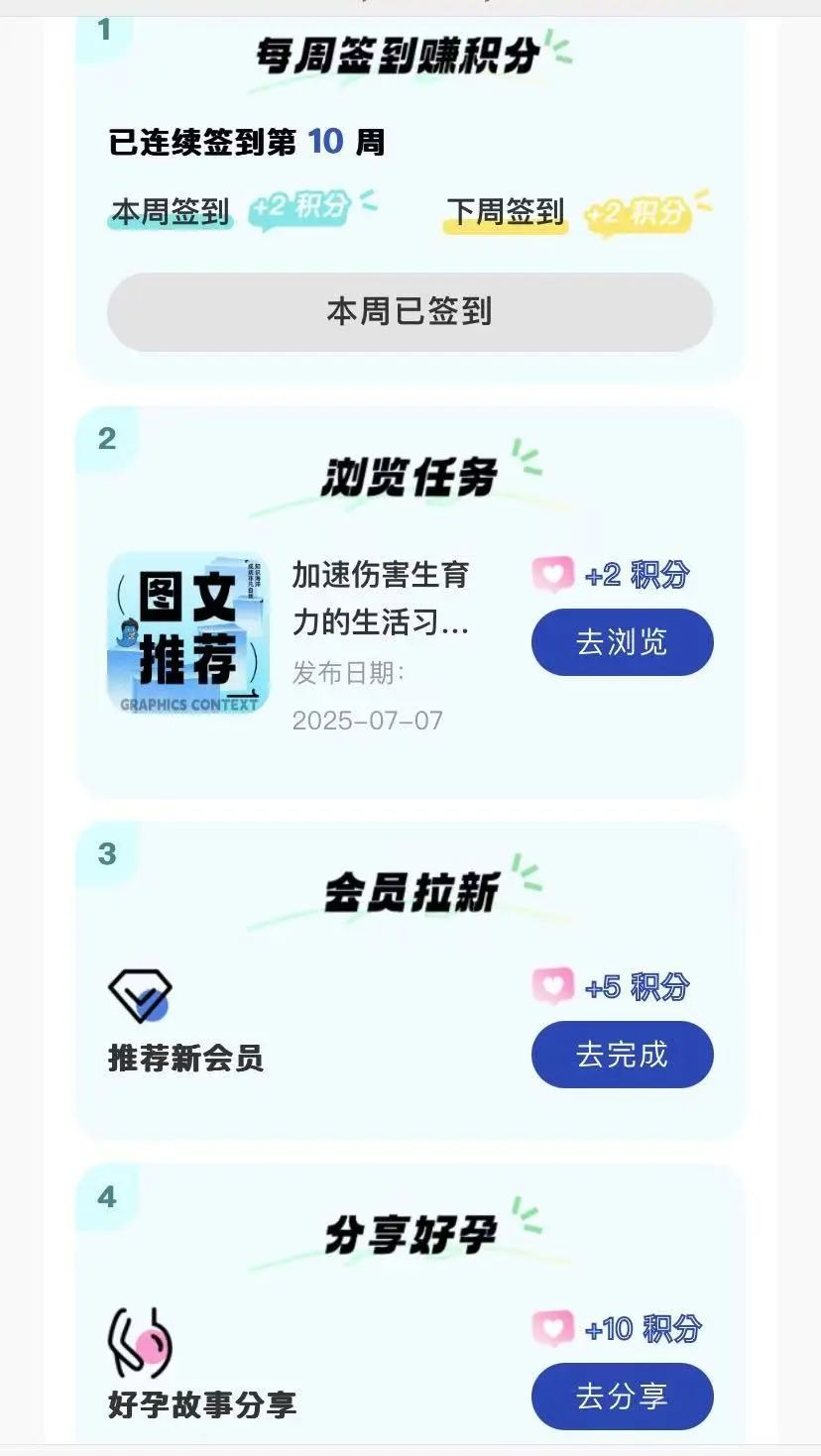Click 去浏览 to view the article
This screenshot has width=821, height=1456.
pos(622,642)
